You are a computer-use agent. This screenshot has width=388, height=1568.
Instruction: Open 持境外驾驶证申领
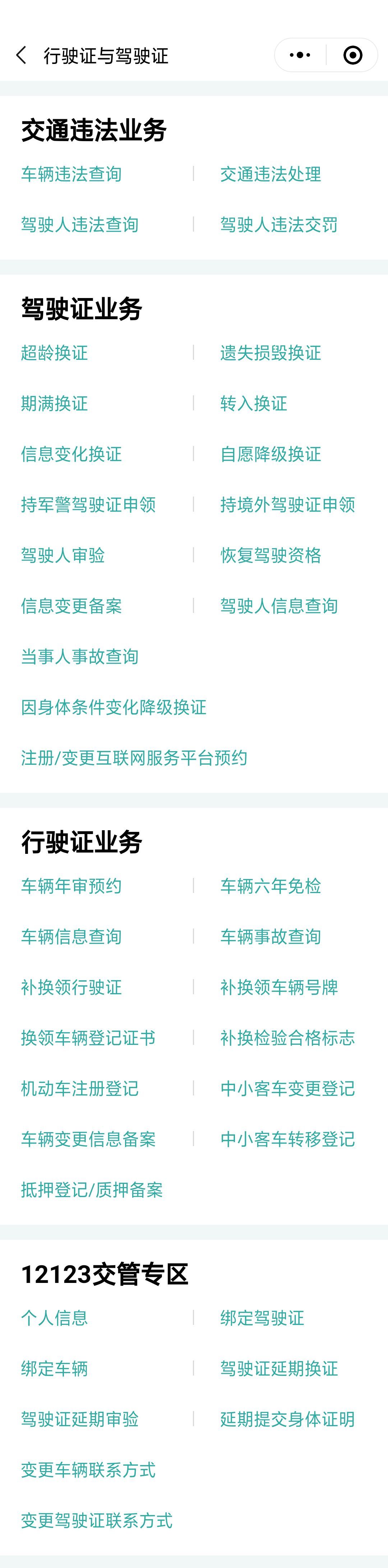click(287, 504)
